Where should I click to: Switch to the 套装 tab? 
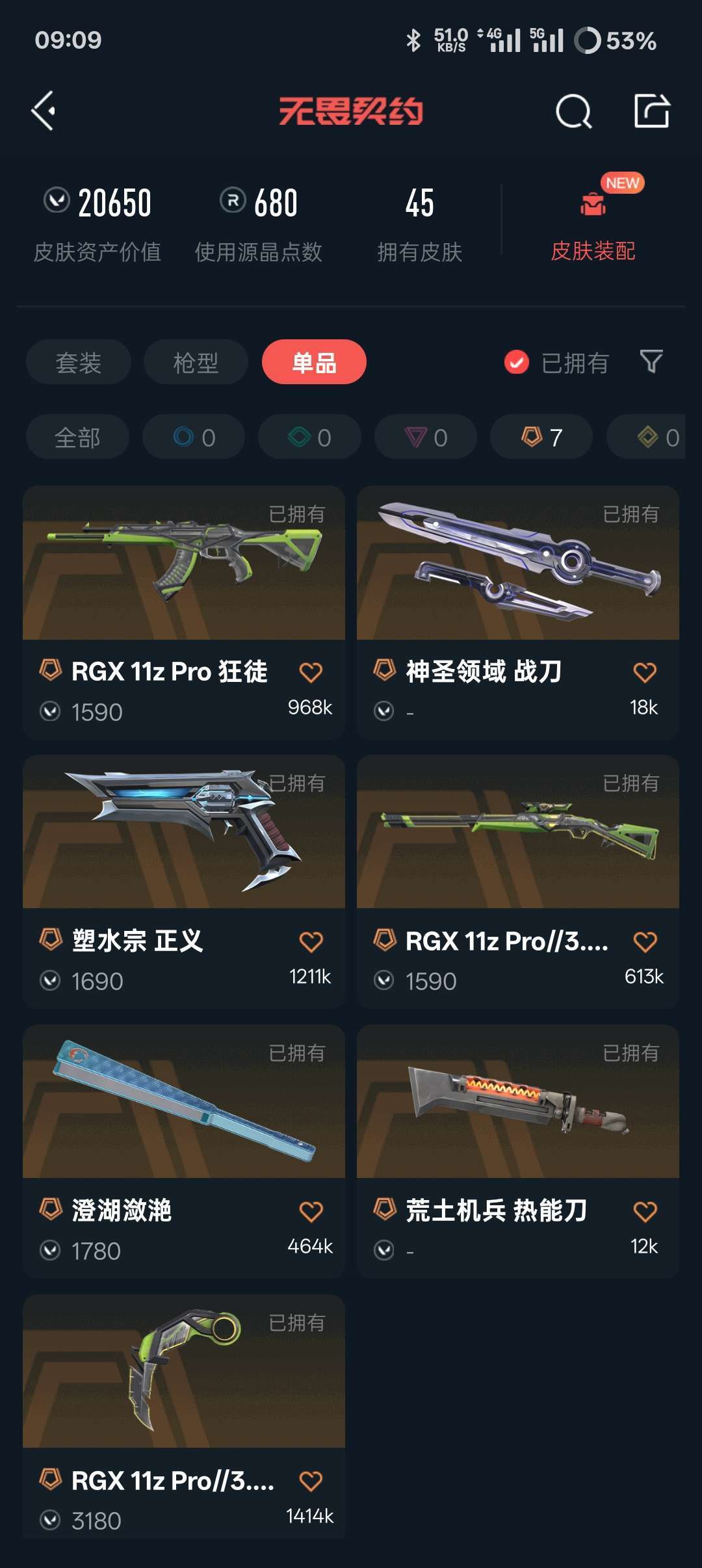77,363
